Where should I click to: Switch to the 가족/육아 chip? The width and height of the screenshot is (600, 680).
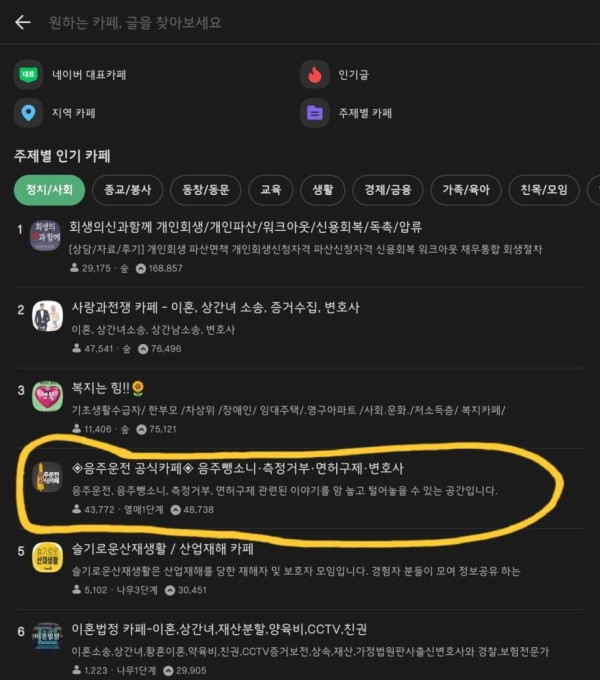(x=466, y=189)
